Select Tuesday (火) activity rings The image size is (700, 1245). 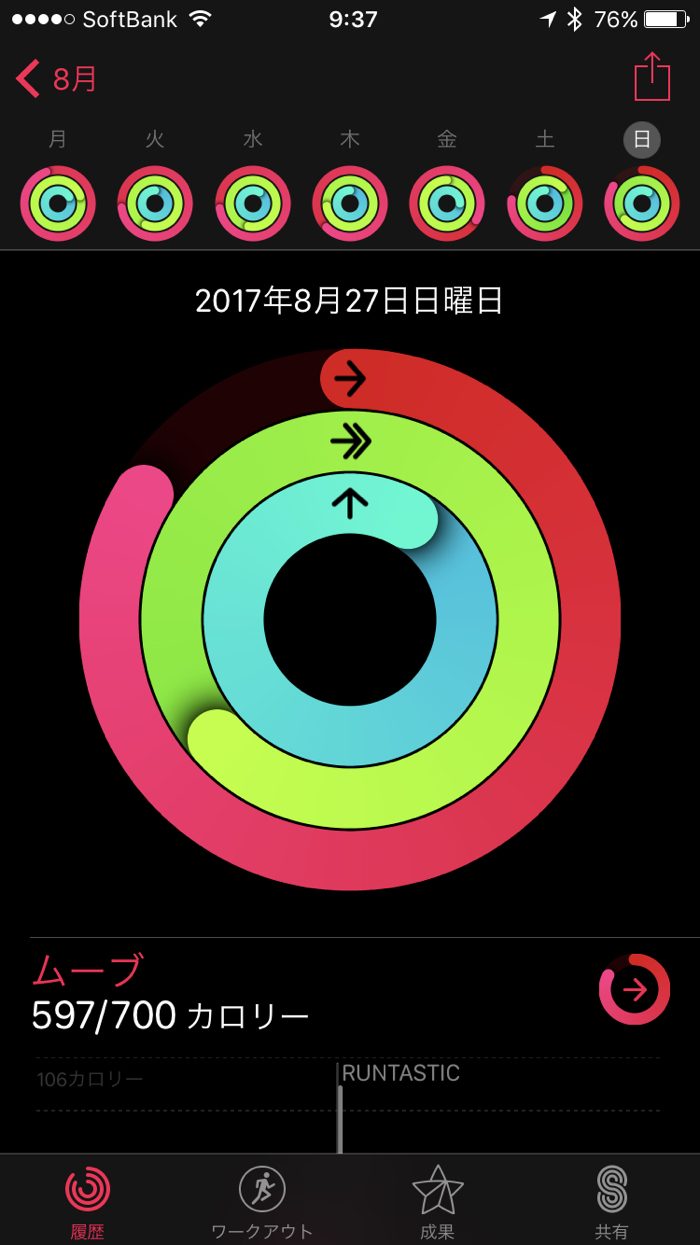pos(155,203)
